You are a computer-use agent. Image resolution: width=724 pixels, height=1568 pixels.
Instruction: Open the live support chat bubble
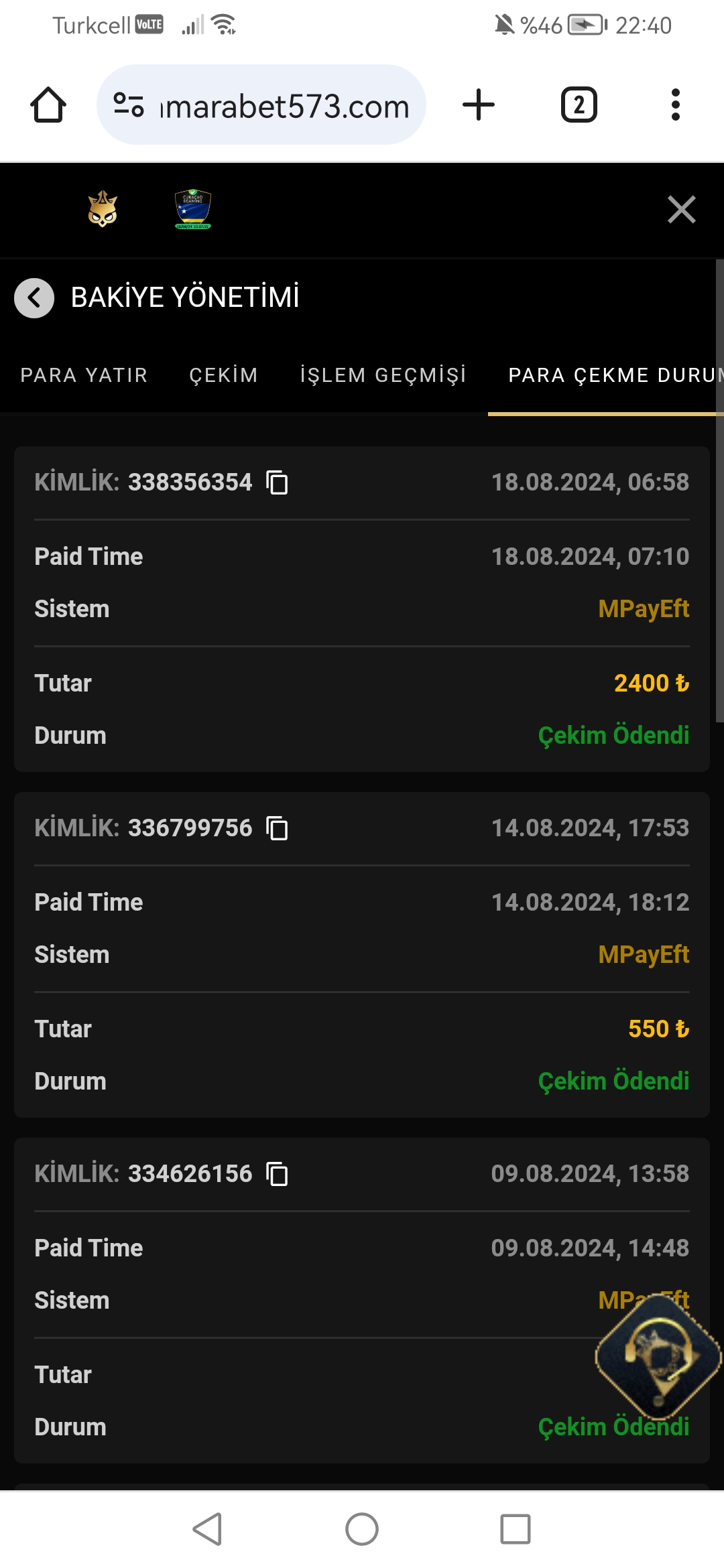(658, 1356)
